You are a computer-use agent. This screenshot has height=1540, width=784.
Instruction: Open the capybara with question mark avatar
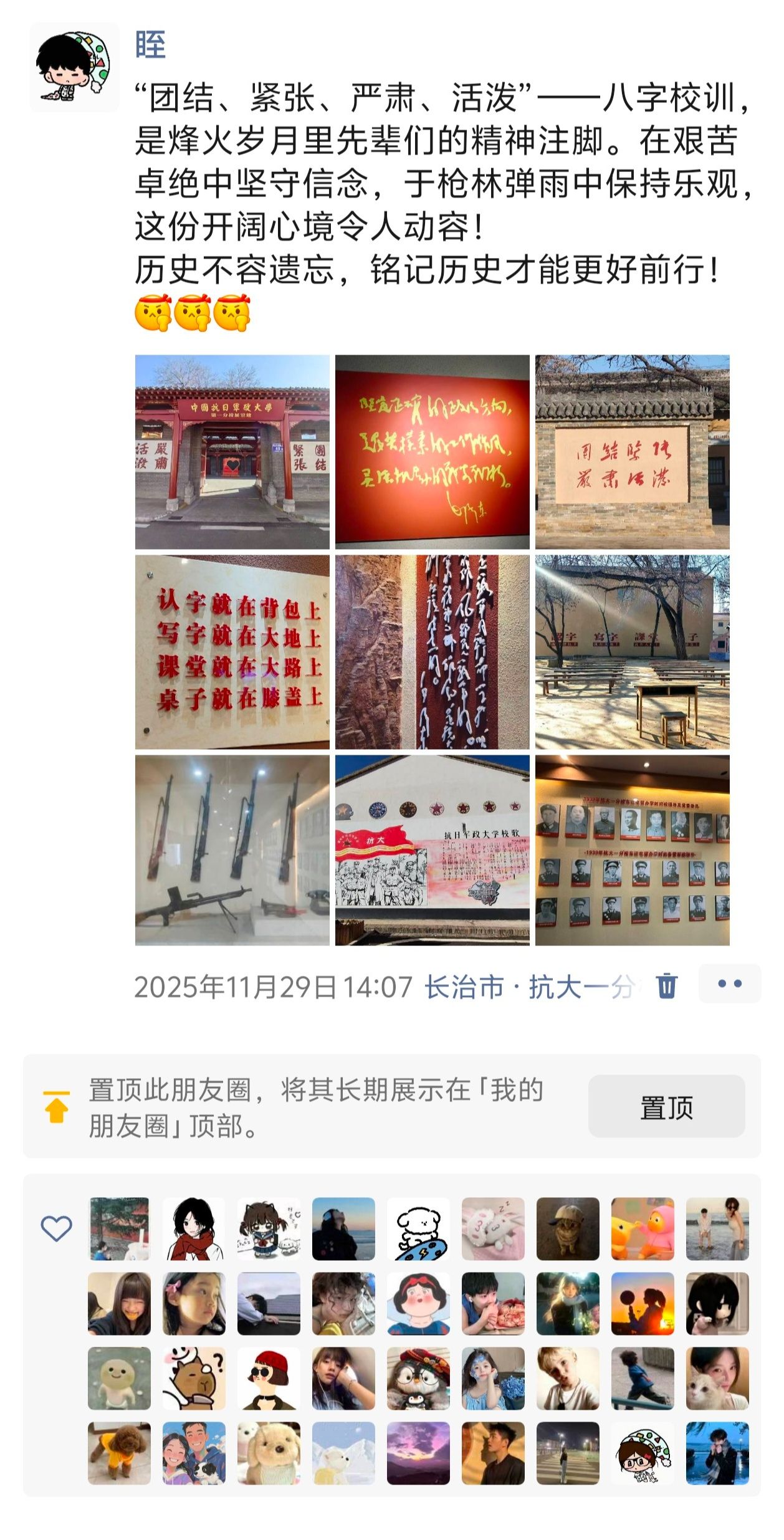click(x=194, y=1379)
